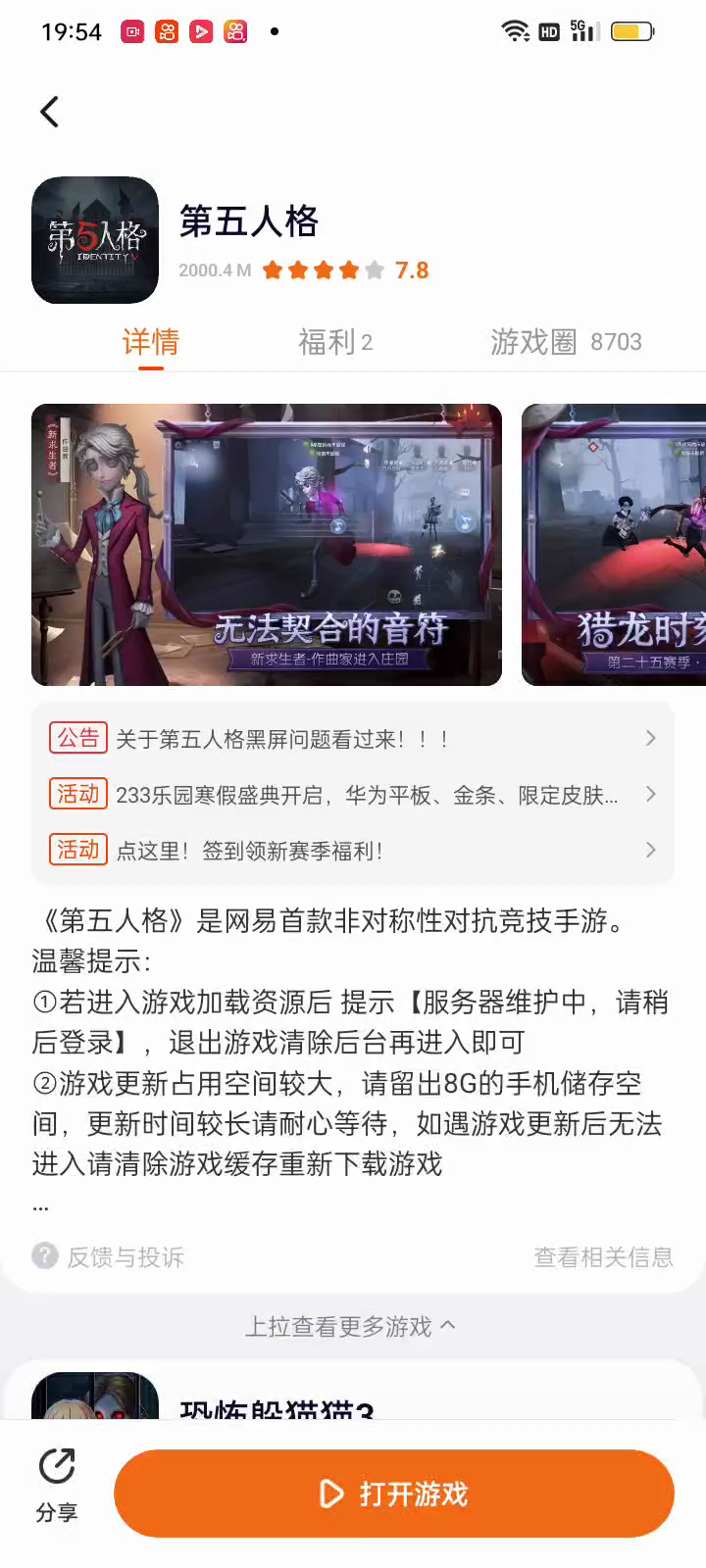Open the 233乐园寒假盛典 activity
Viewport: 706px width, 1568px height.
353,795
